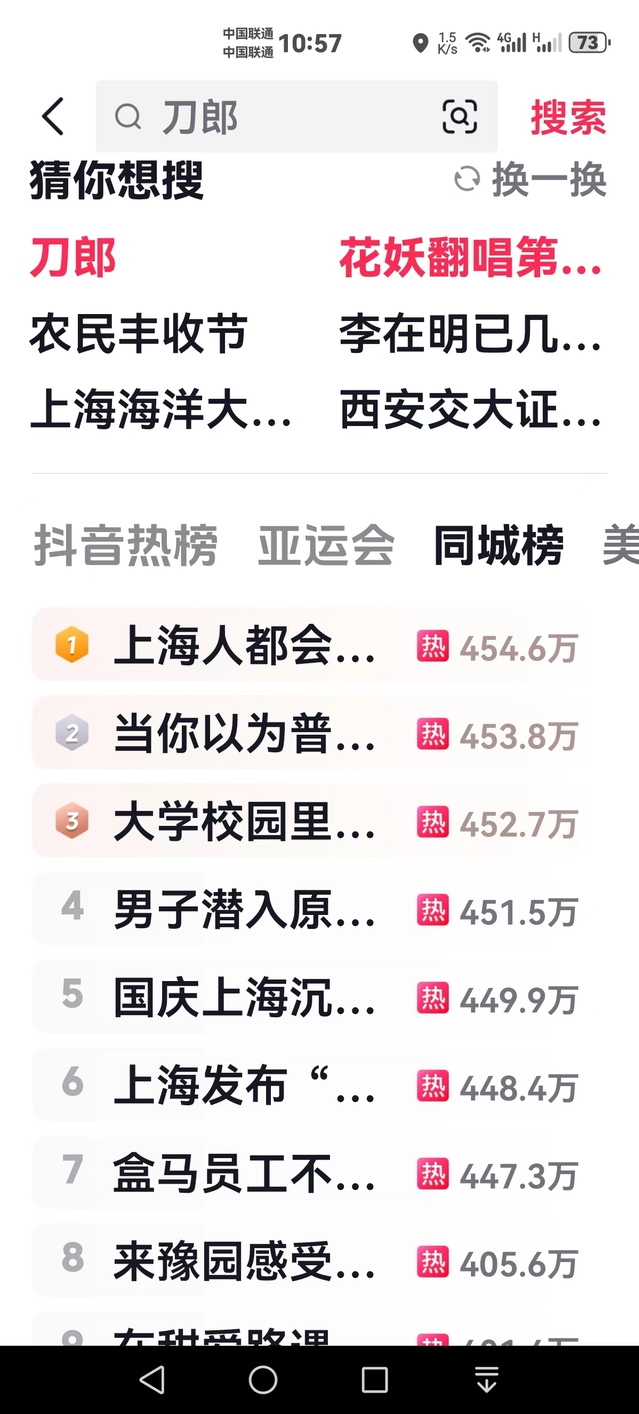Open the 李在明已几… suggestion
The height and width of the screenshot is (1414, 639).
pyautogui.click(x=470, y=334)
